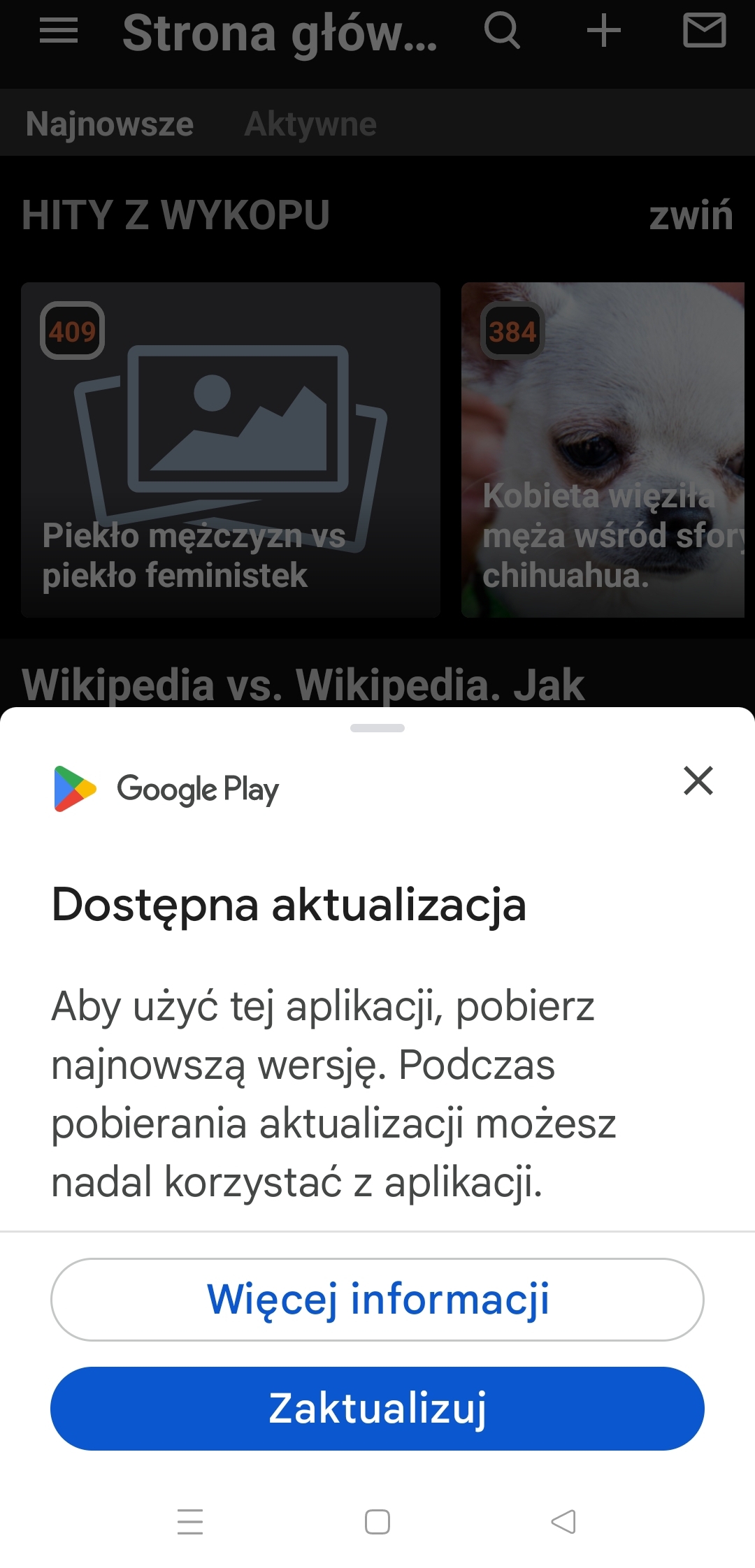755x1568 pixels.
Task: Tap the system back button
Action: pyautogui.click(x=563, y=1521)
